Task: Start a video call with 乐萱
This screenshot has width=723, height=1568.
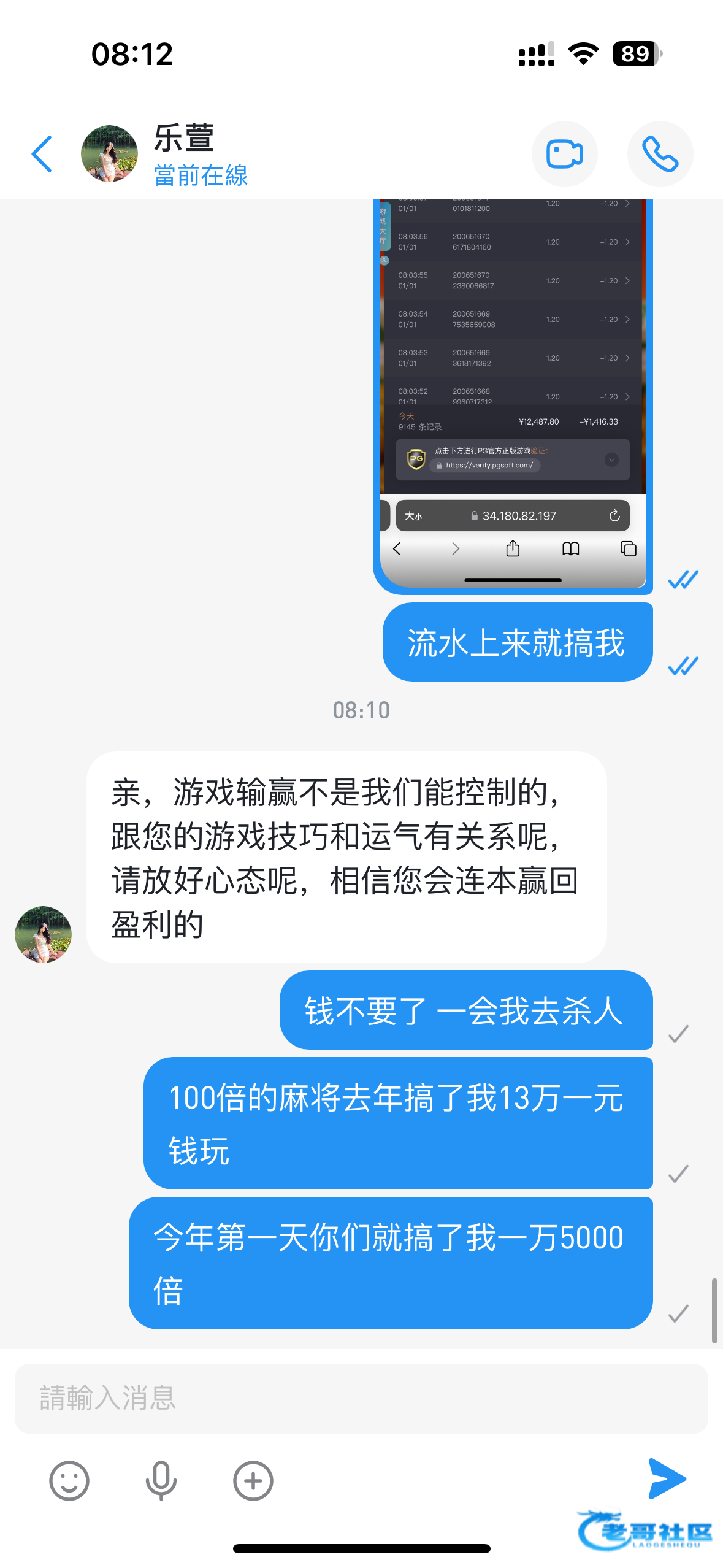Action: 564,154
